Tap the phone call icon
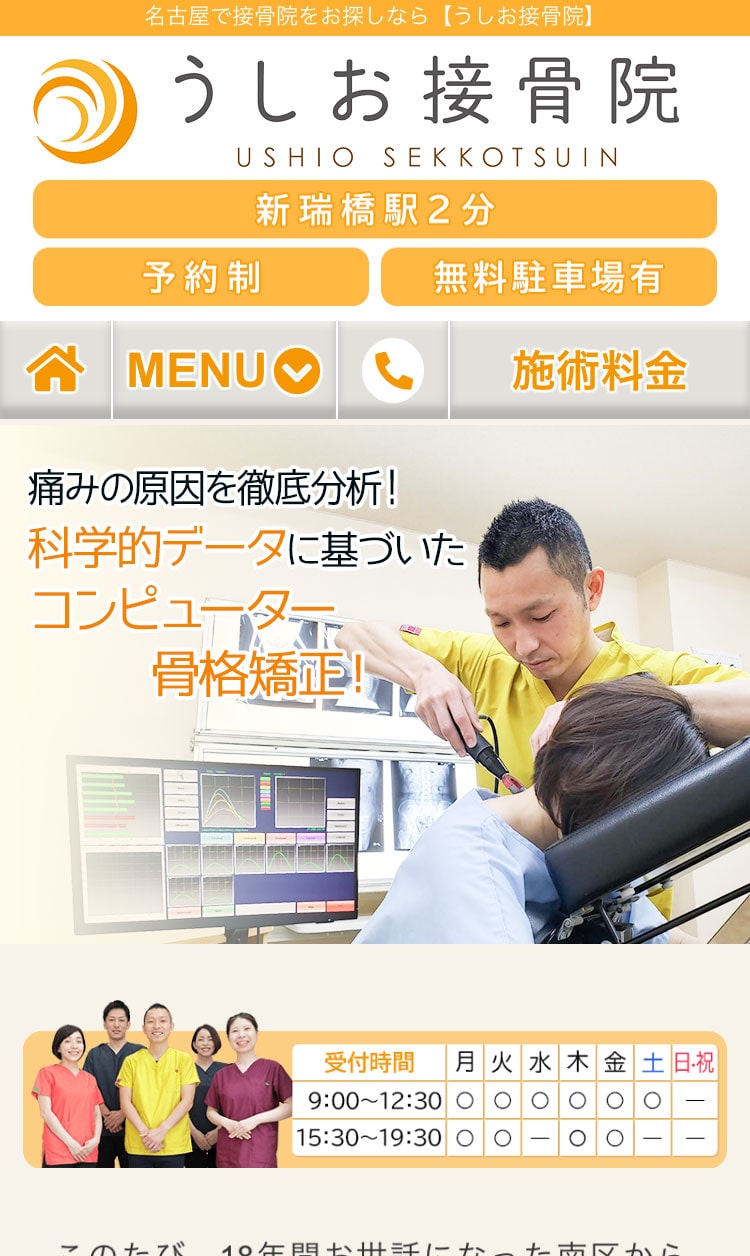This screenshot has height=1256, width=750. [x=393, y=370]
